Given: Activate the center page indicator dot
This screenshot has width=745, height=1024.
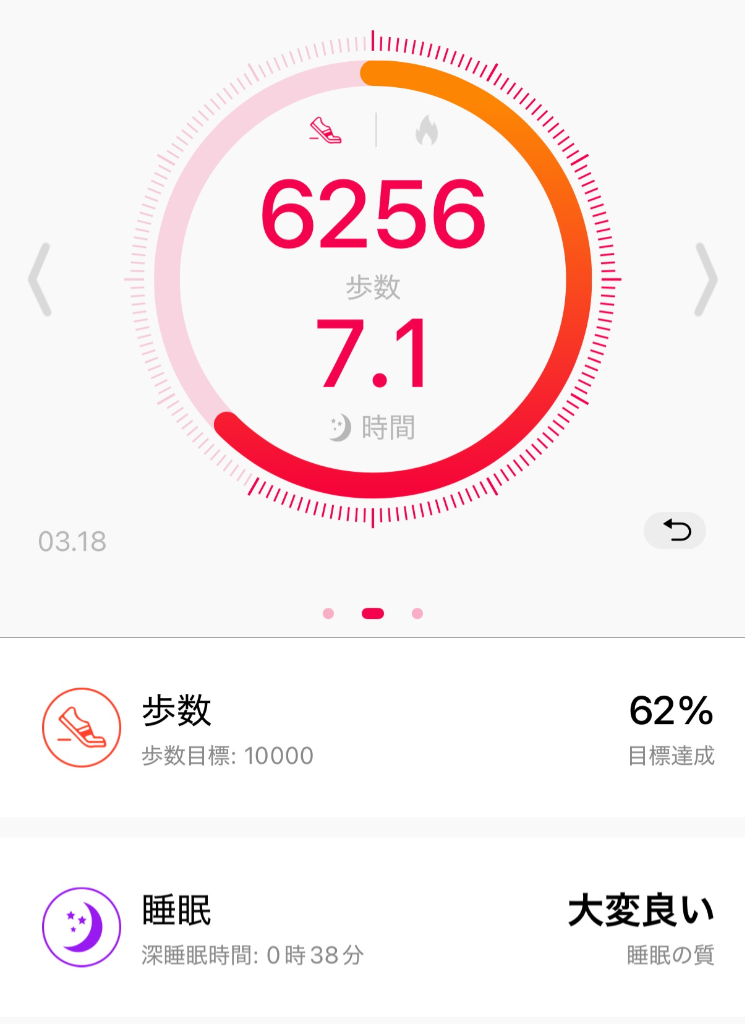Looking at the screenshot, I should [372, 612].
